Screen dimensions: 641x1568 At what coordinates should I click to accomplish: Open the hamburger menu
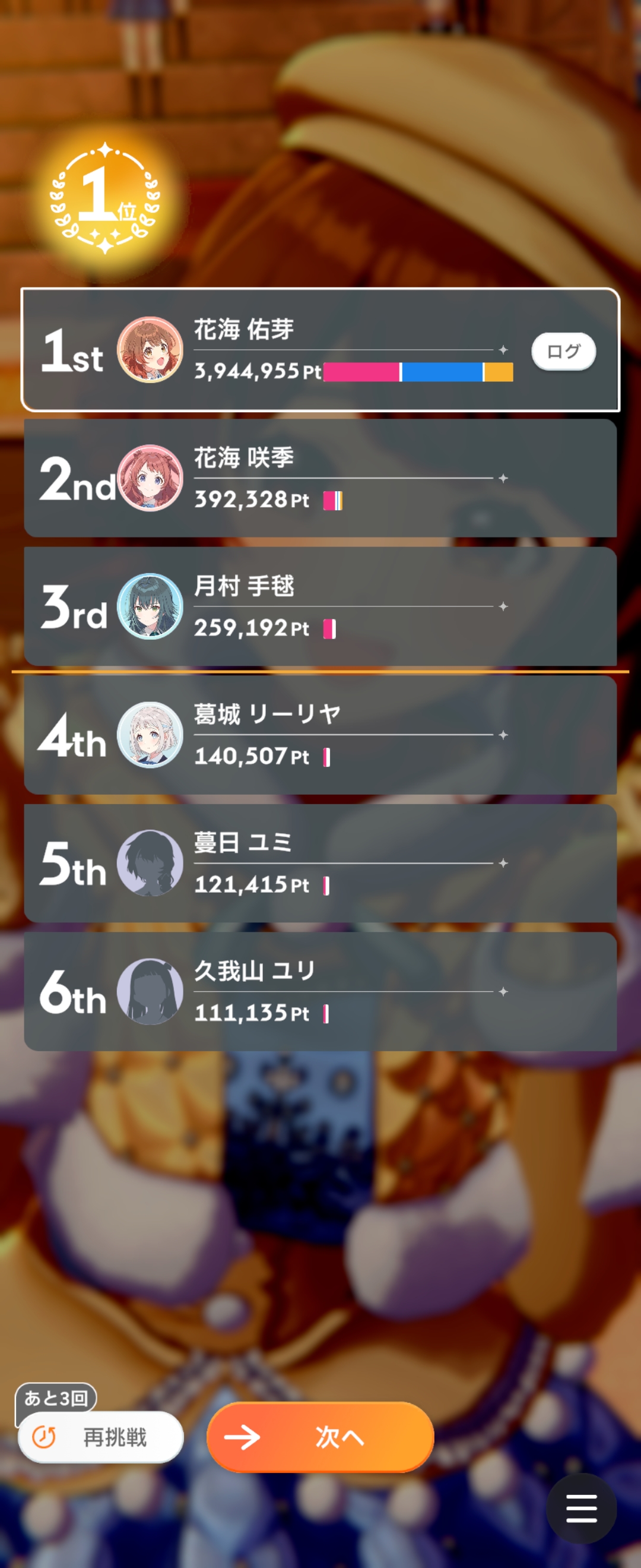tap(581, 1509)
